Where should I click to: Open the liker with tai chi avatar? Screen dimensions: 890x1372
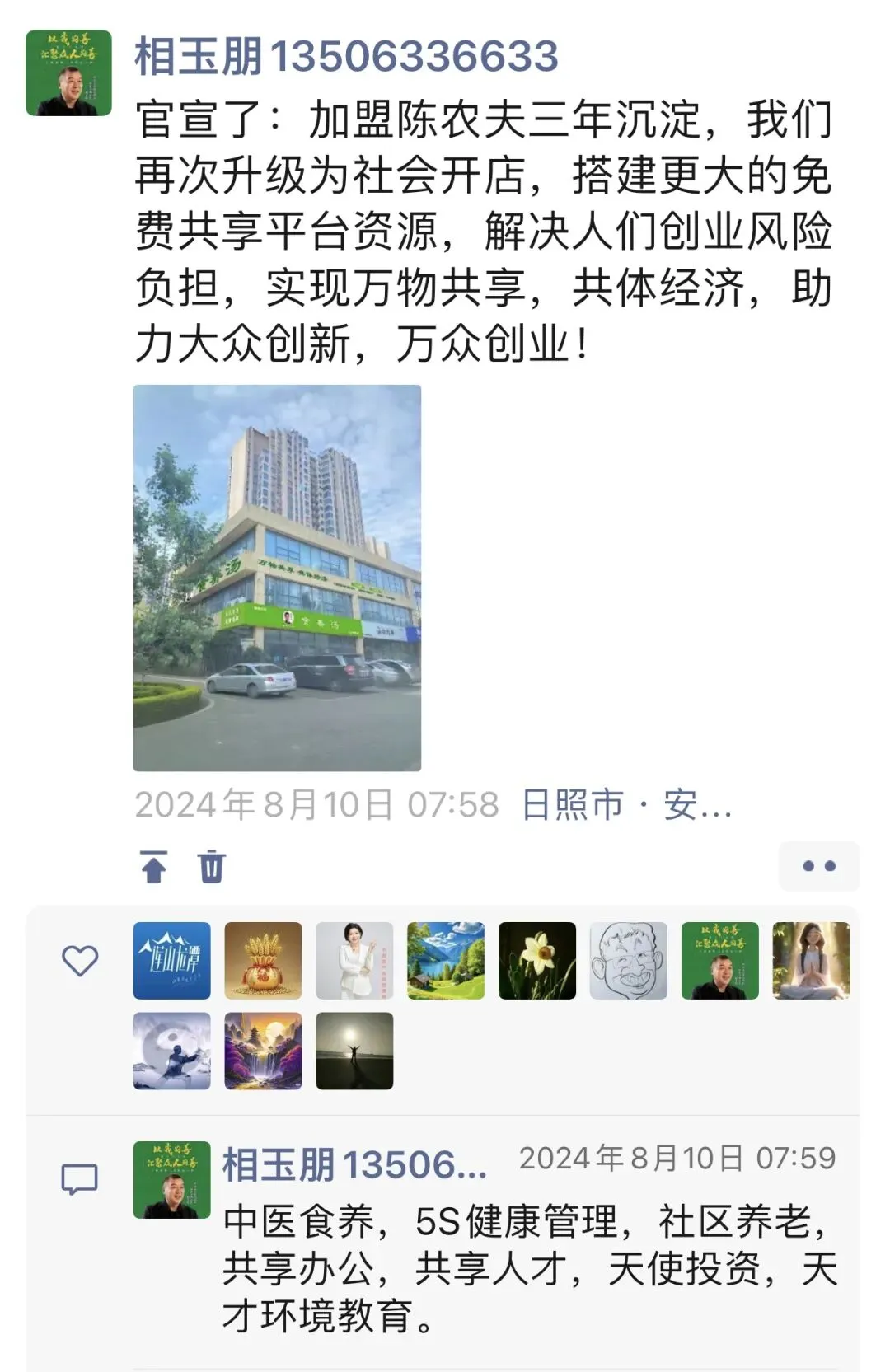click(172, 1051)
